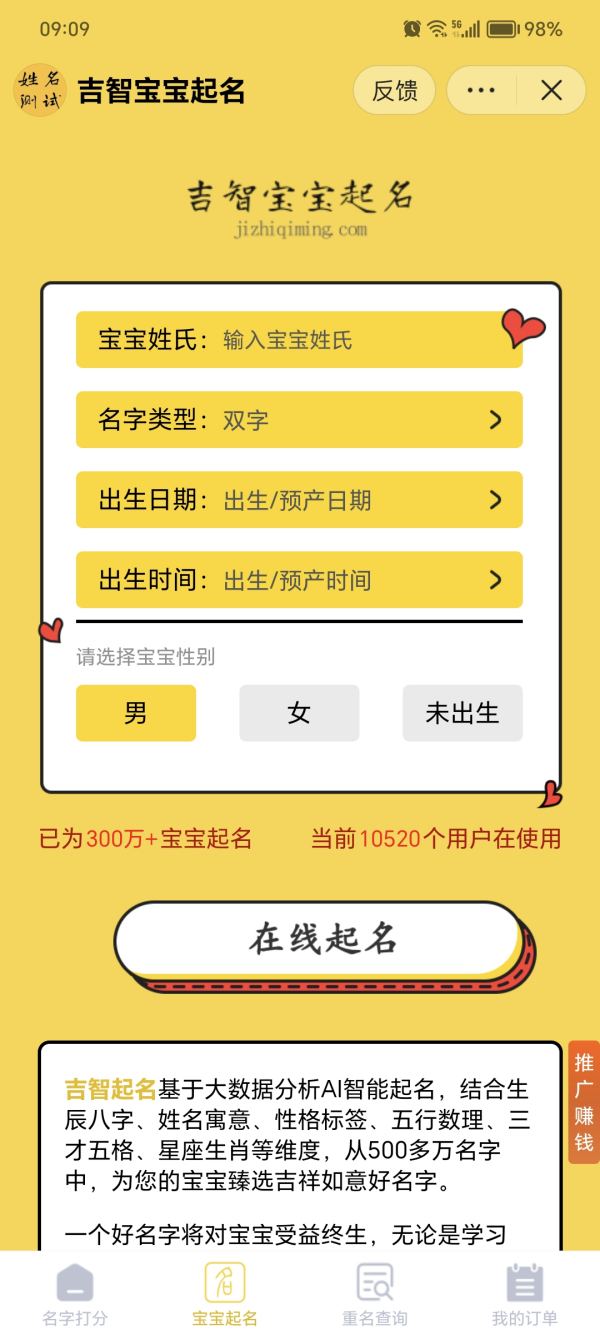600x1334 pixels.
Task: Switch to the 名字打分 tab
Action: tap(75, 1294)
